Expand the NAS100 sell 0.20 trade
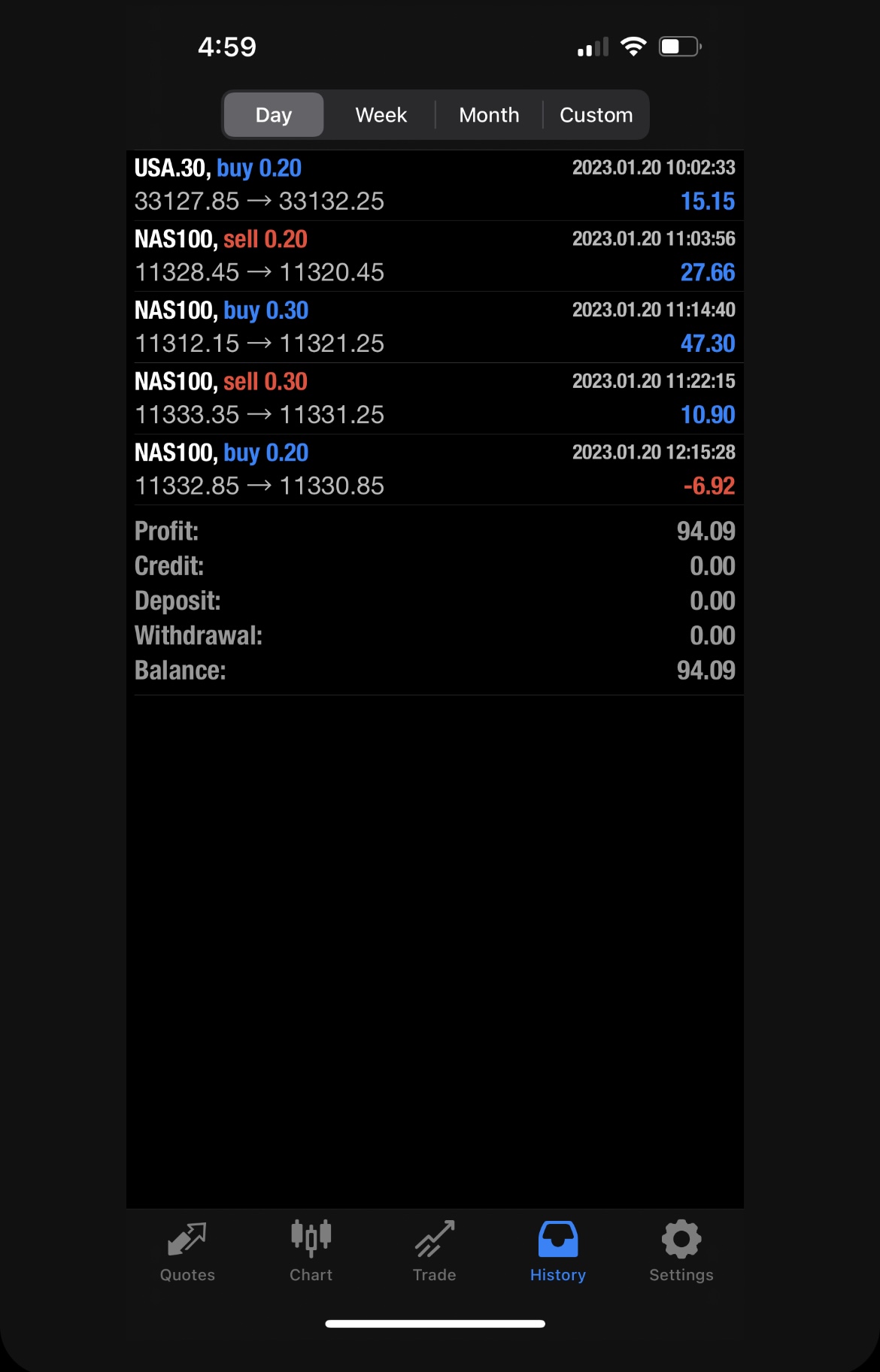 435,256
